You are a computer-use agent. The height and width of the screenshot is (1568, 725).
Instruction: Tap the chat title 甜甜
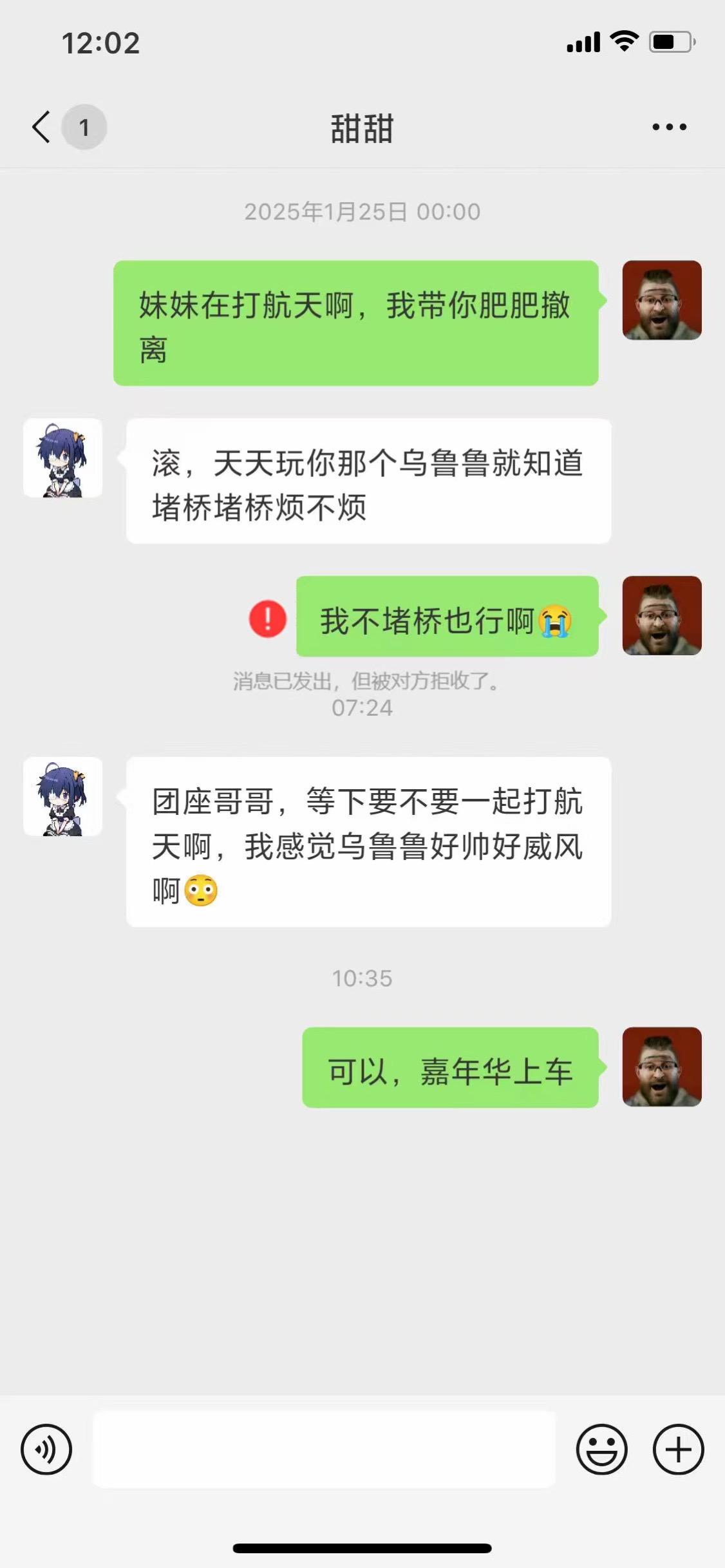[362, 127]
